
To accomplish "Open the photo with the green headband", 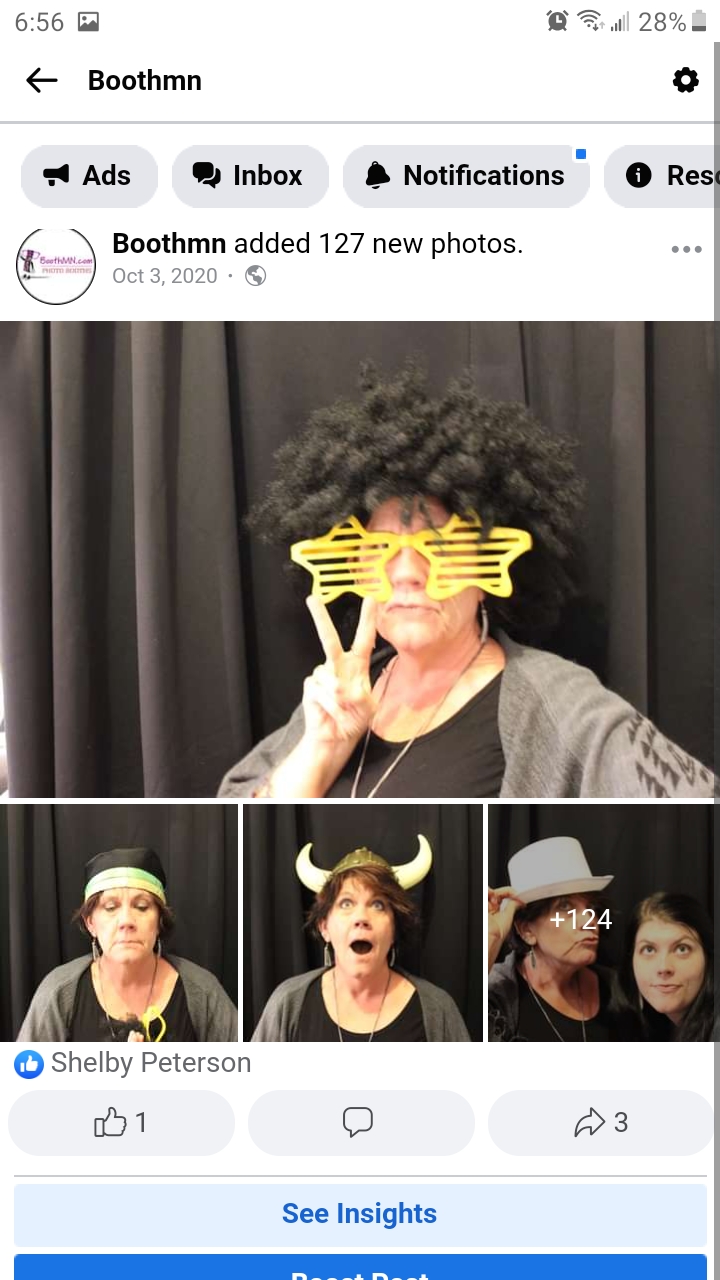I will [119, 922].
